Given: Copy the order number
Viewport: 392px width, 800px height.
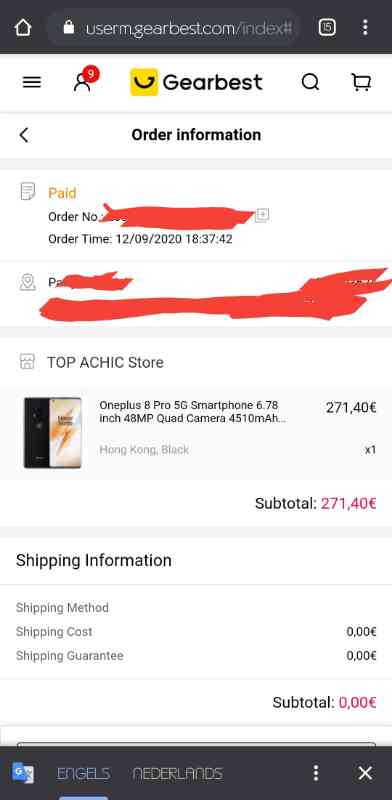Looking at the screenshot, I should (262, 215).
